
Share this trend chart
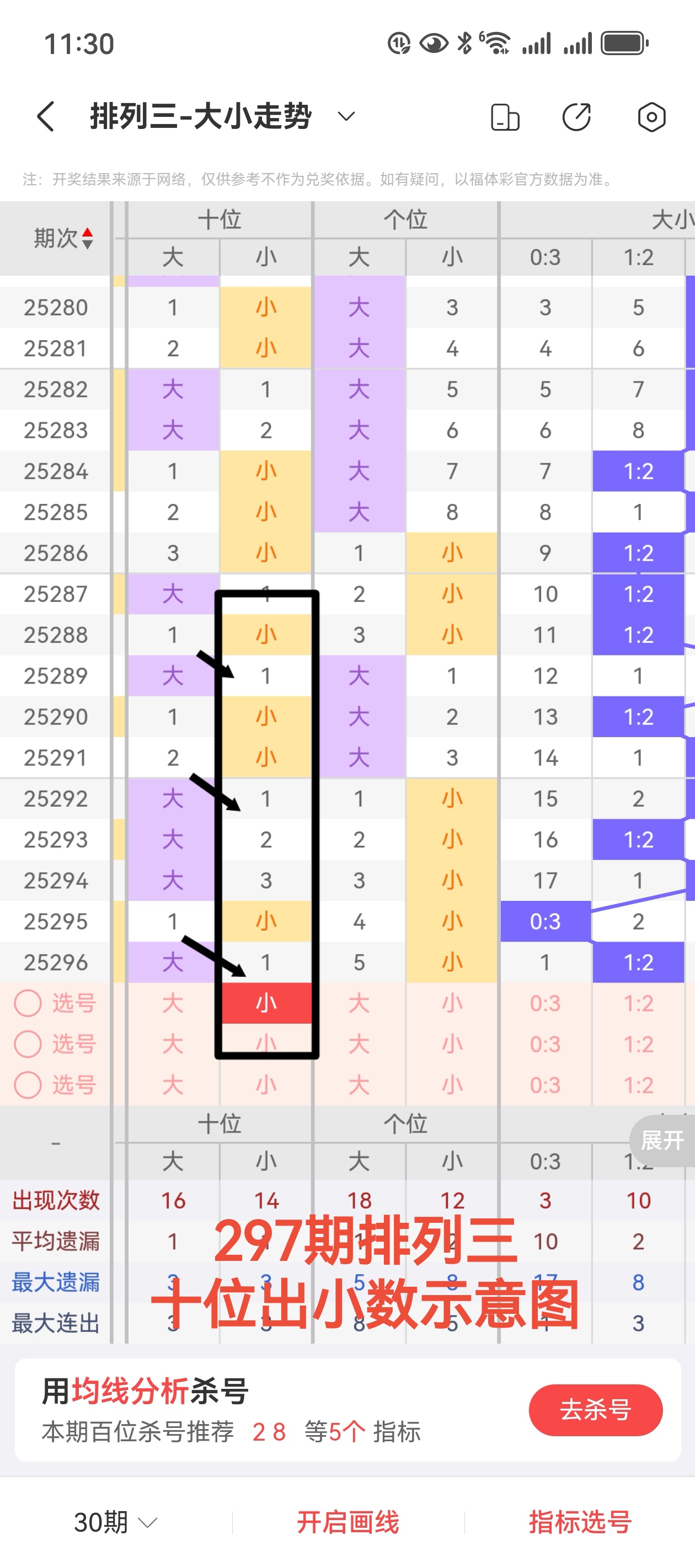576,117
